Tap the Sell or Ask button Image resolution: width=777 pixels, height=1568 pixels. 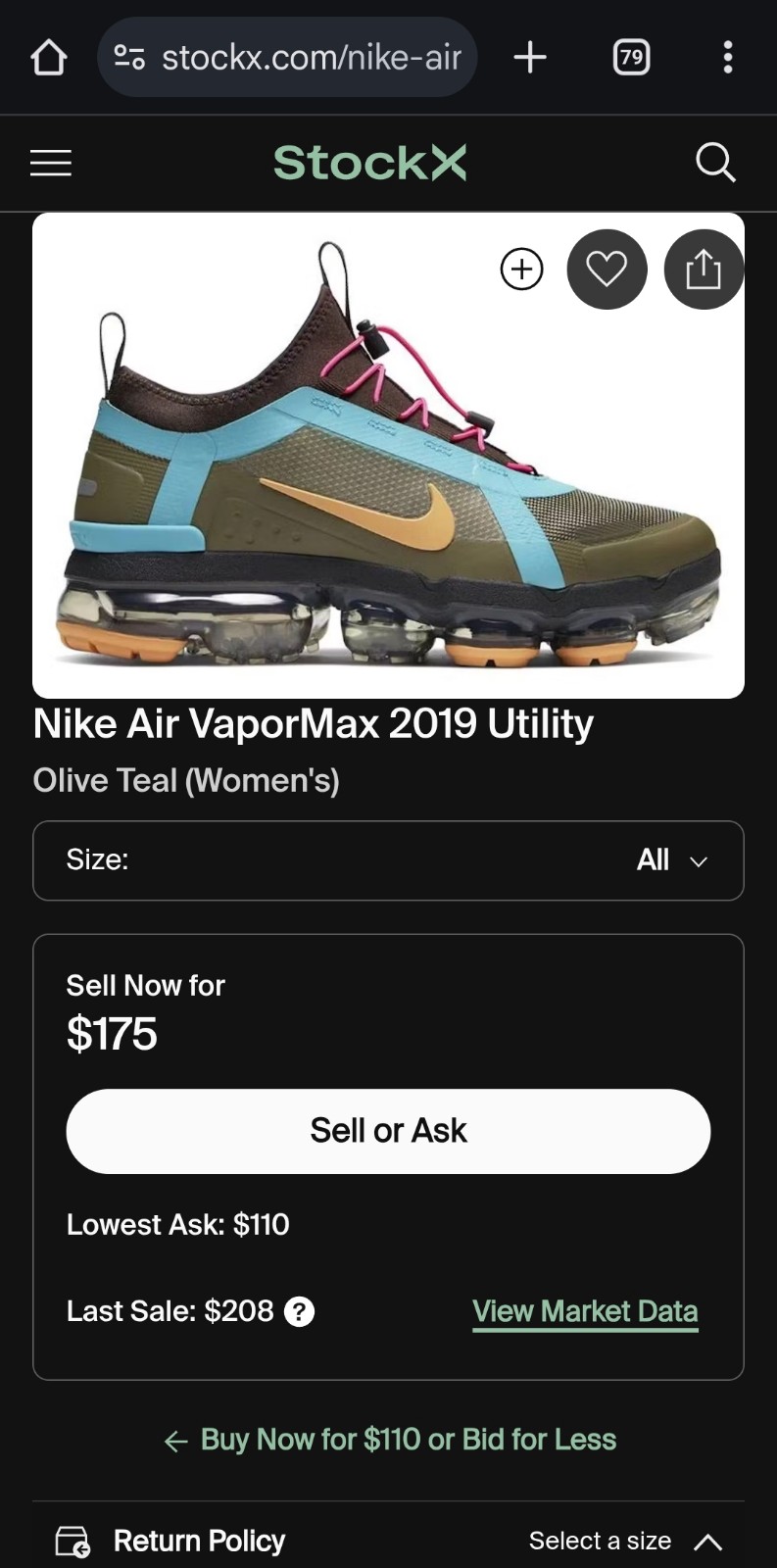[388, 1131]
